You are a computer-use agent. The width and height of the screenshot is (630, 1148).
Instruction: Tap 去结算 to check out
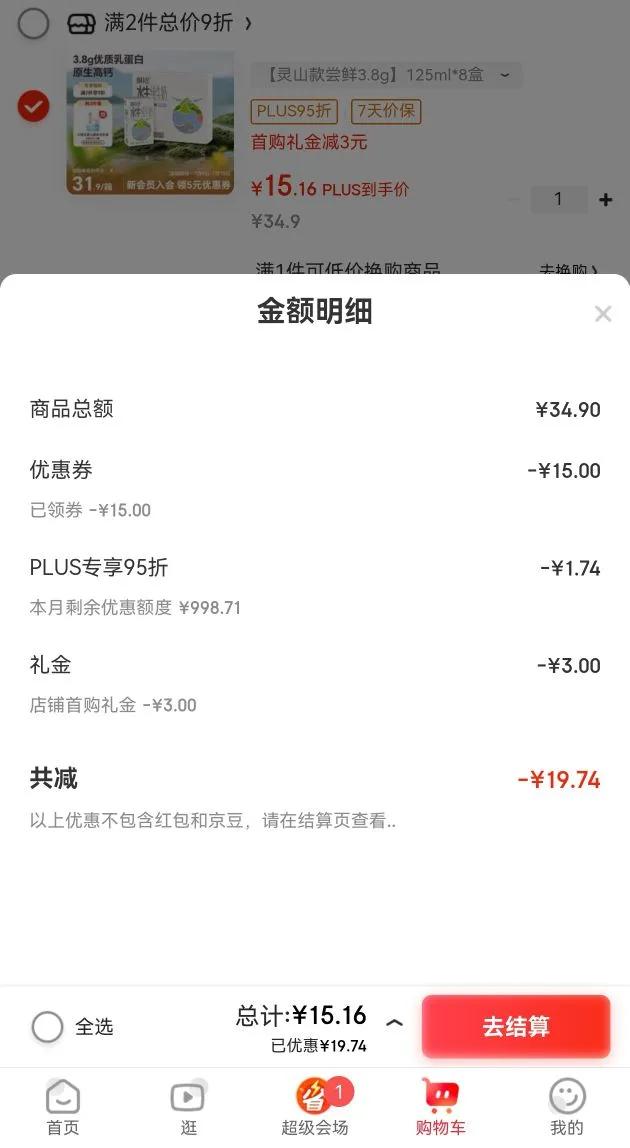(516, 1027)
